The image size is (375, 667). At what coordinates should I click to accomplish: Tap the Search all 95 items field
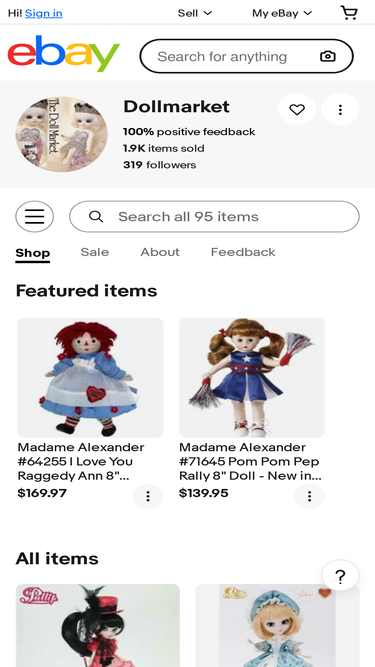(214, 217)
